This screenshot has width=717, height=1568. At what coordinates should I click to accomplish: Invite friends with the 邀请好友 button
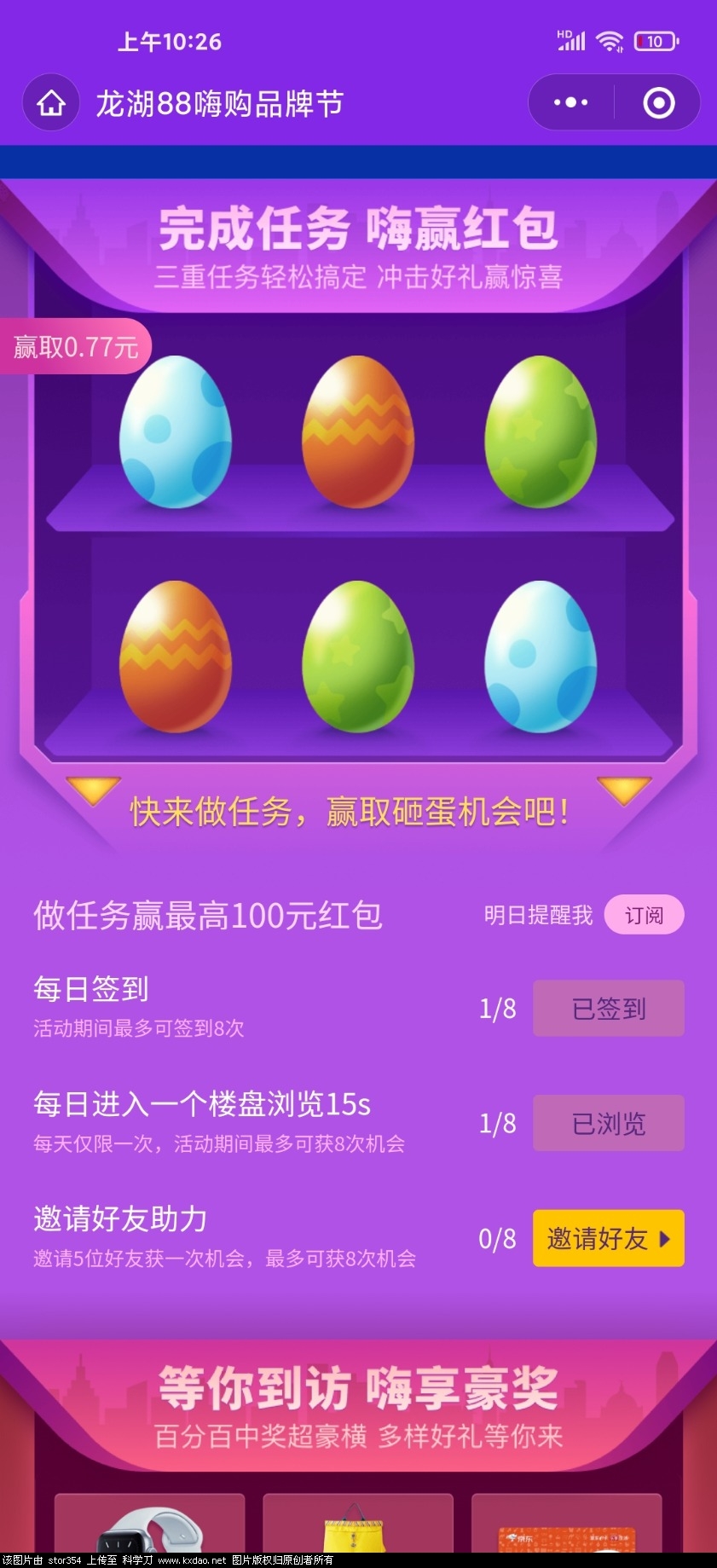click(x=608, y=1238)
